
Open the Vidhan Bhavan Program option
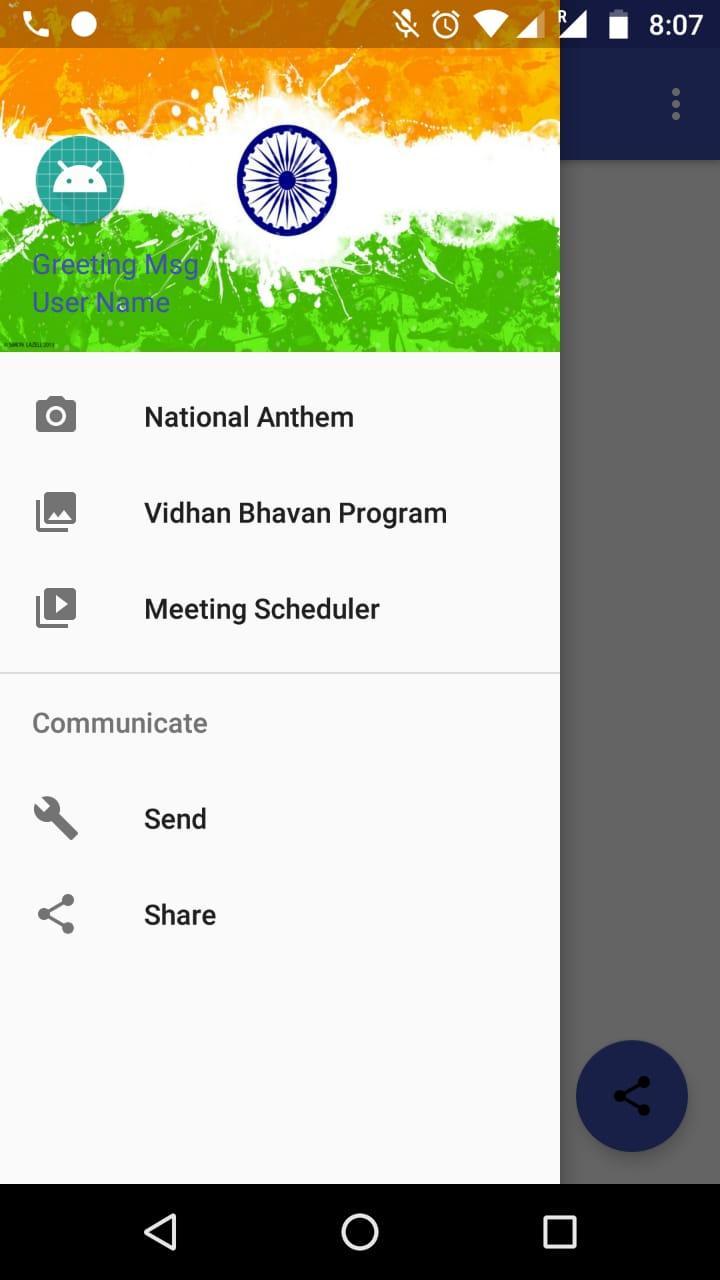tap(295, 512)
